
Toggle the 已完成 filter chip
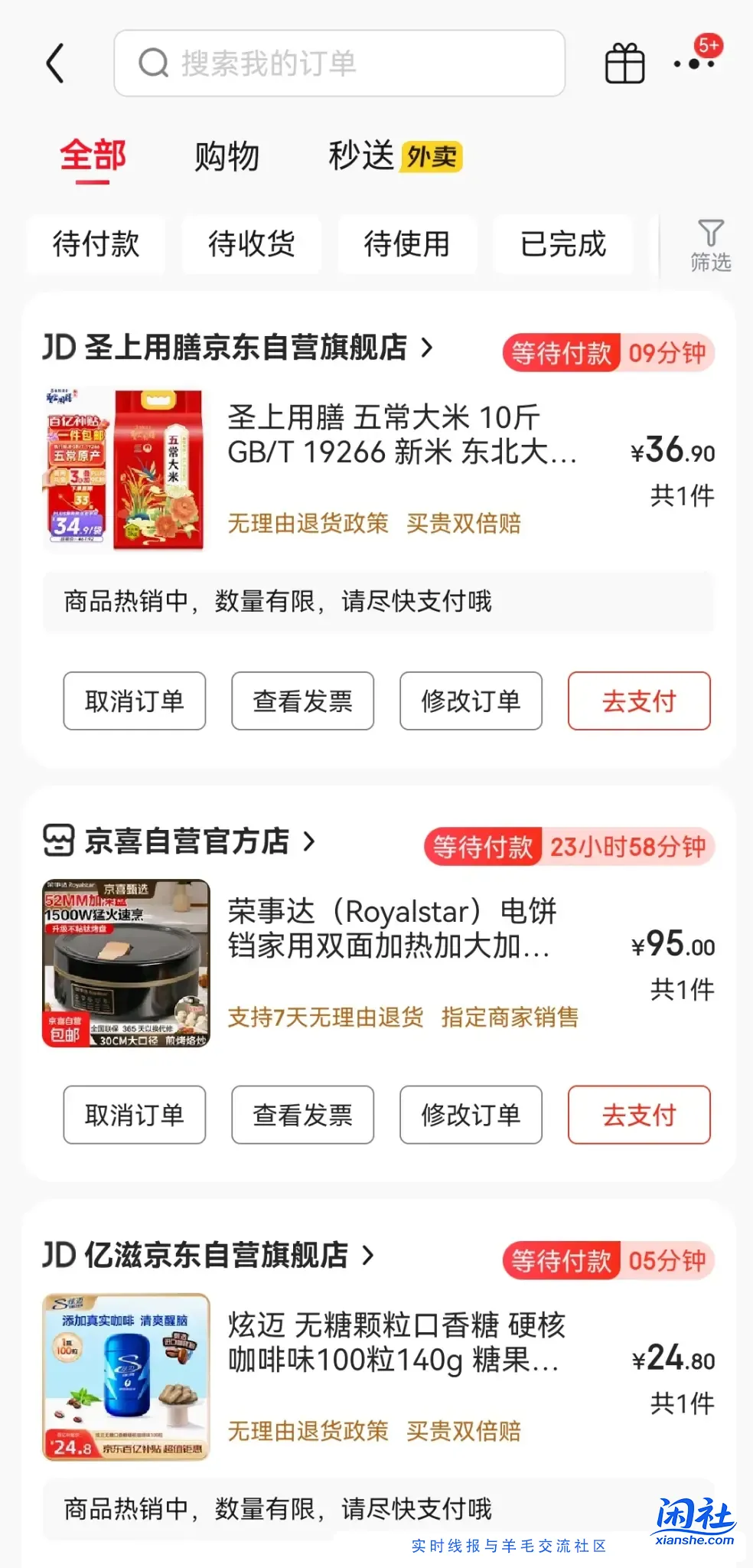(x=562, y=245)
